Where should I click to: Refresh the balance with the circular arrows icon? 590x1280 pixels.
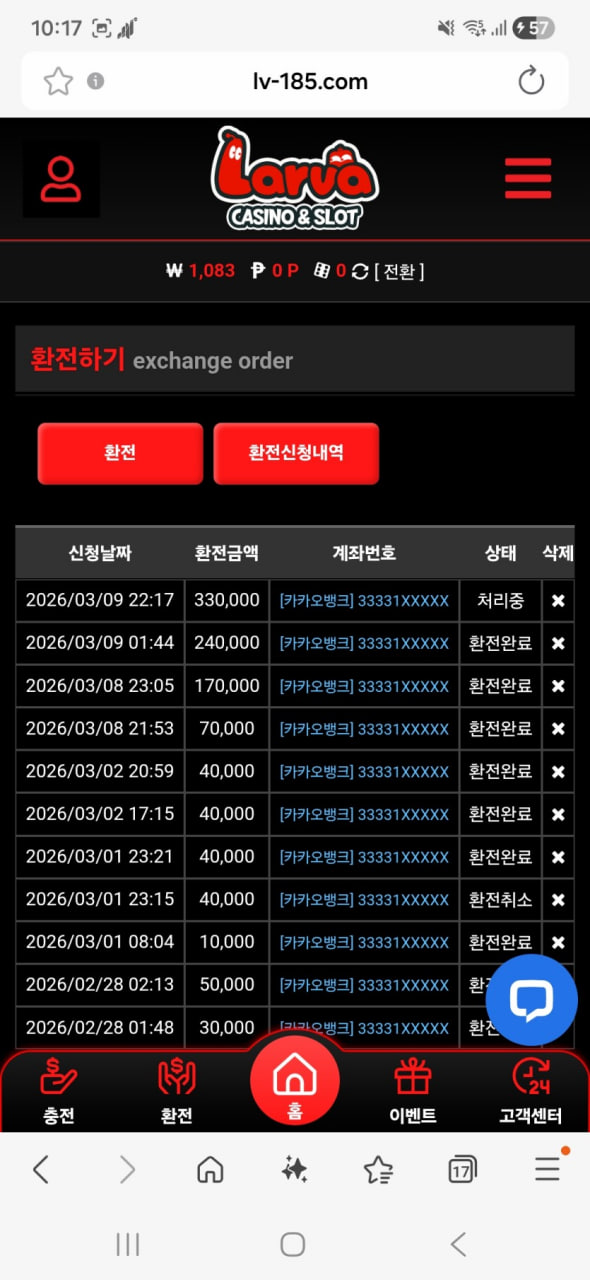360,271
